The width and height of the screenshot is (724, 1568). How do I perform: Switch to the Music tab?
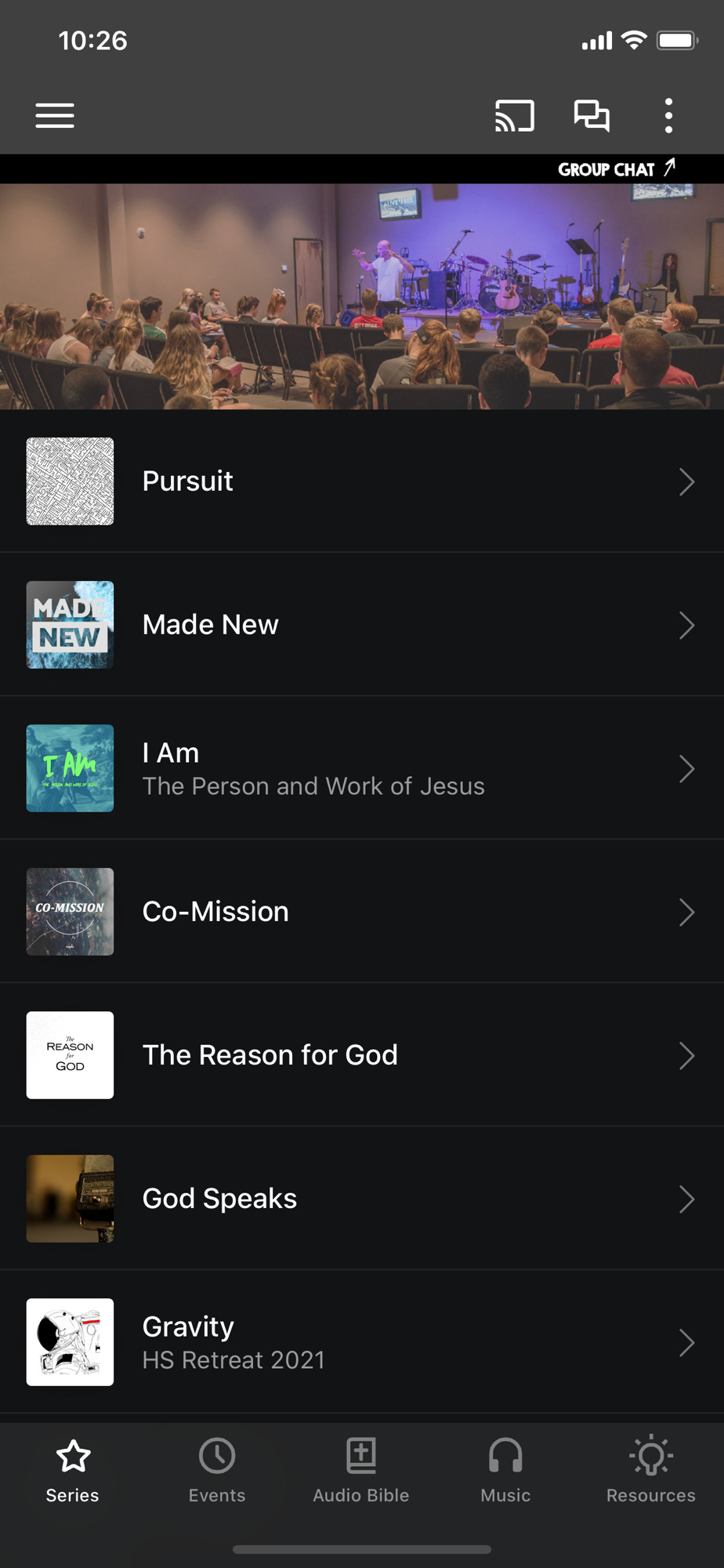click(505, 1472)
